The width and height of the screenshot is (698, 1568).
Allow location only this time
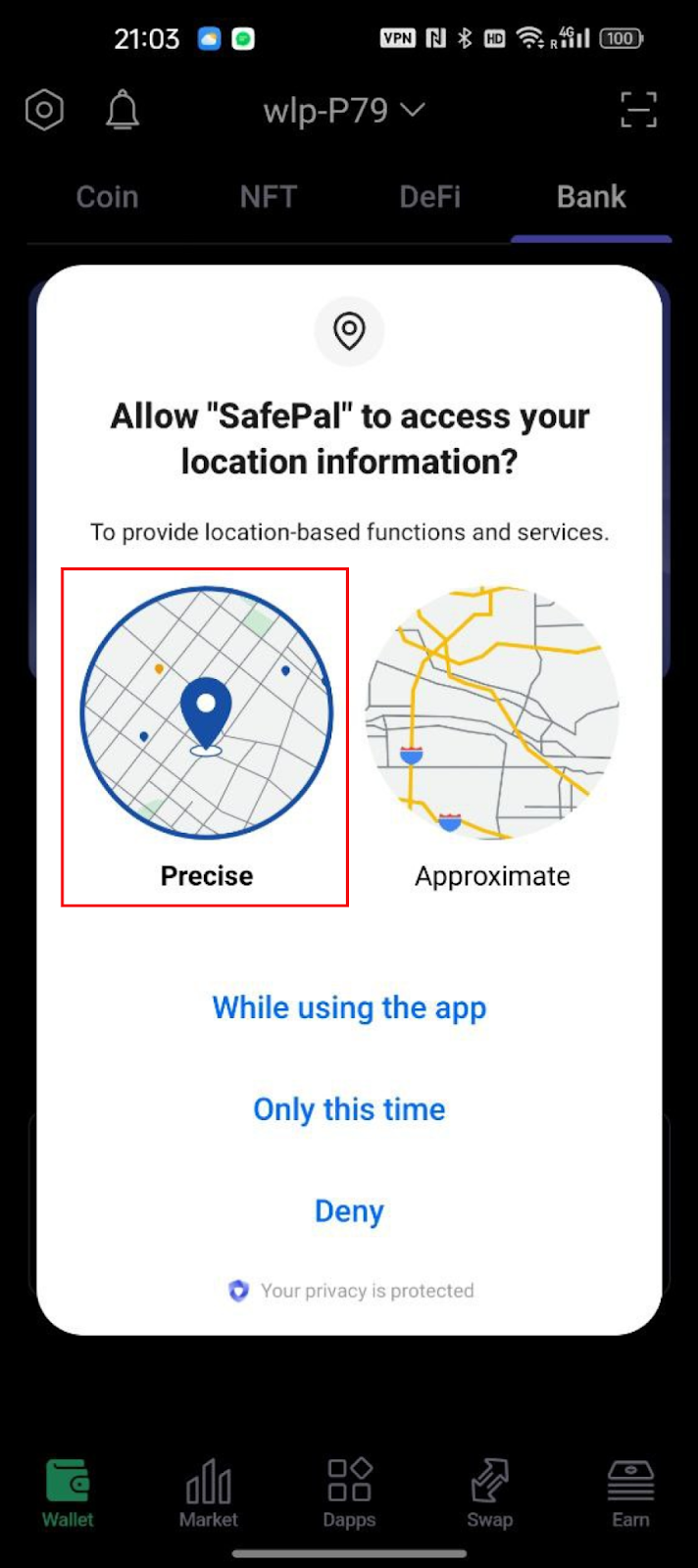coord(349,1109)
